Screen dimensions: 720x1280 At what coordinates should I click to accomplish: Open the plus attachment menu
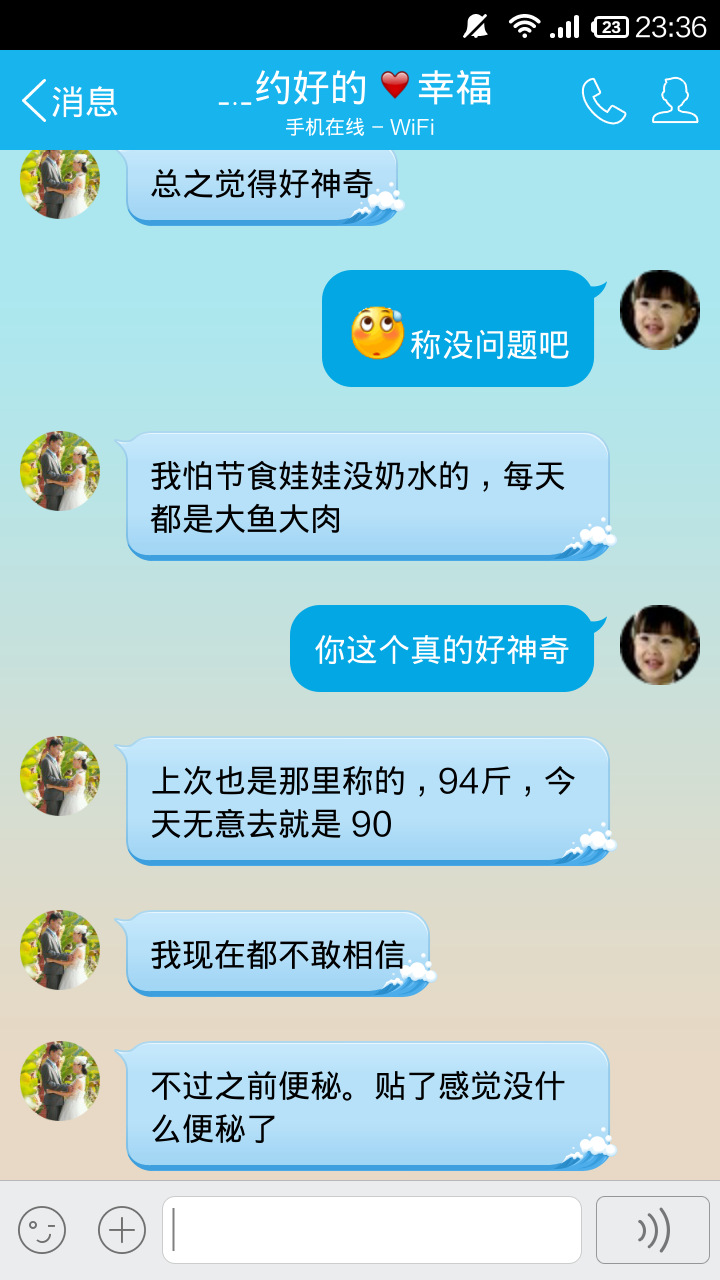pos(122,1230)
